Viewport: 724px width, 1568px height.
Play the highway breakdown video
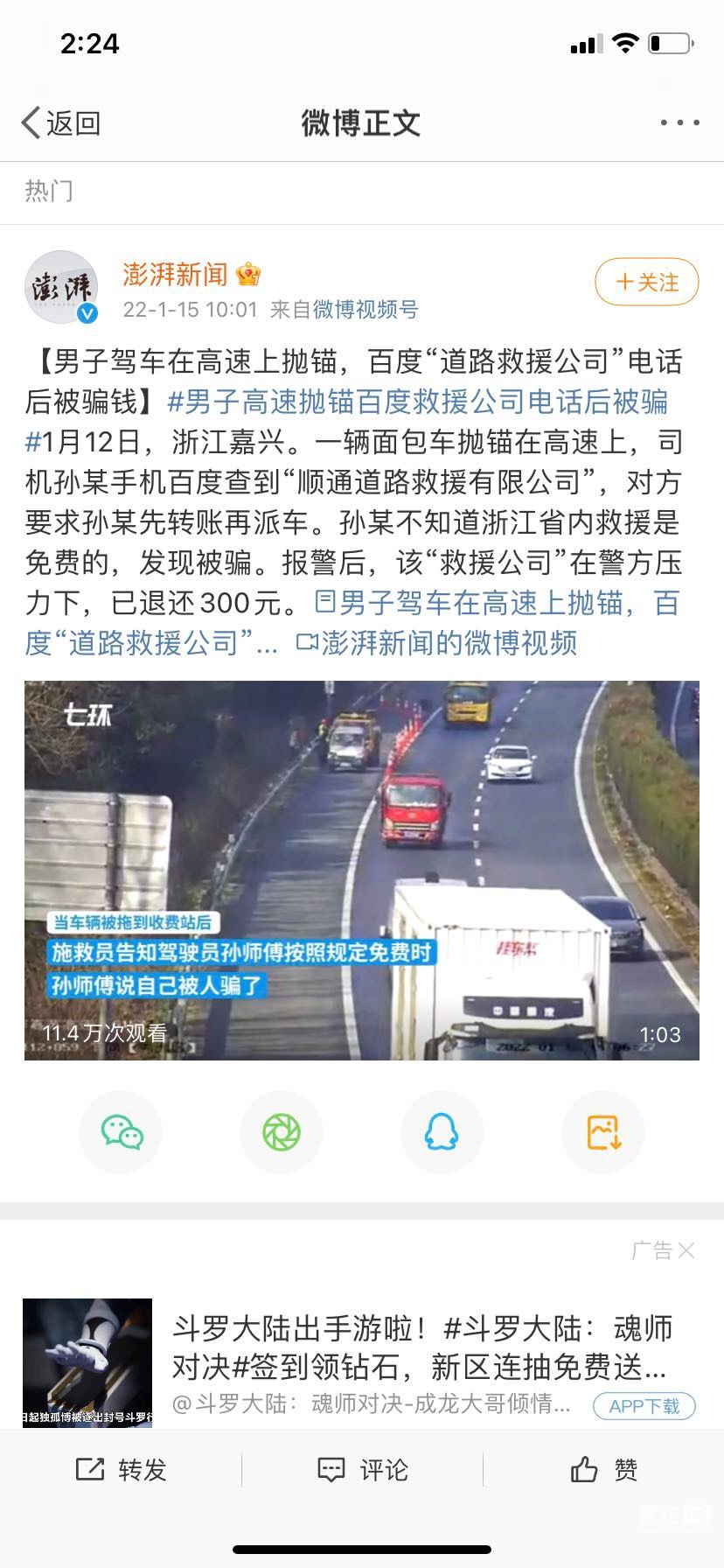tap(361, 871)
